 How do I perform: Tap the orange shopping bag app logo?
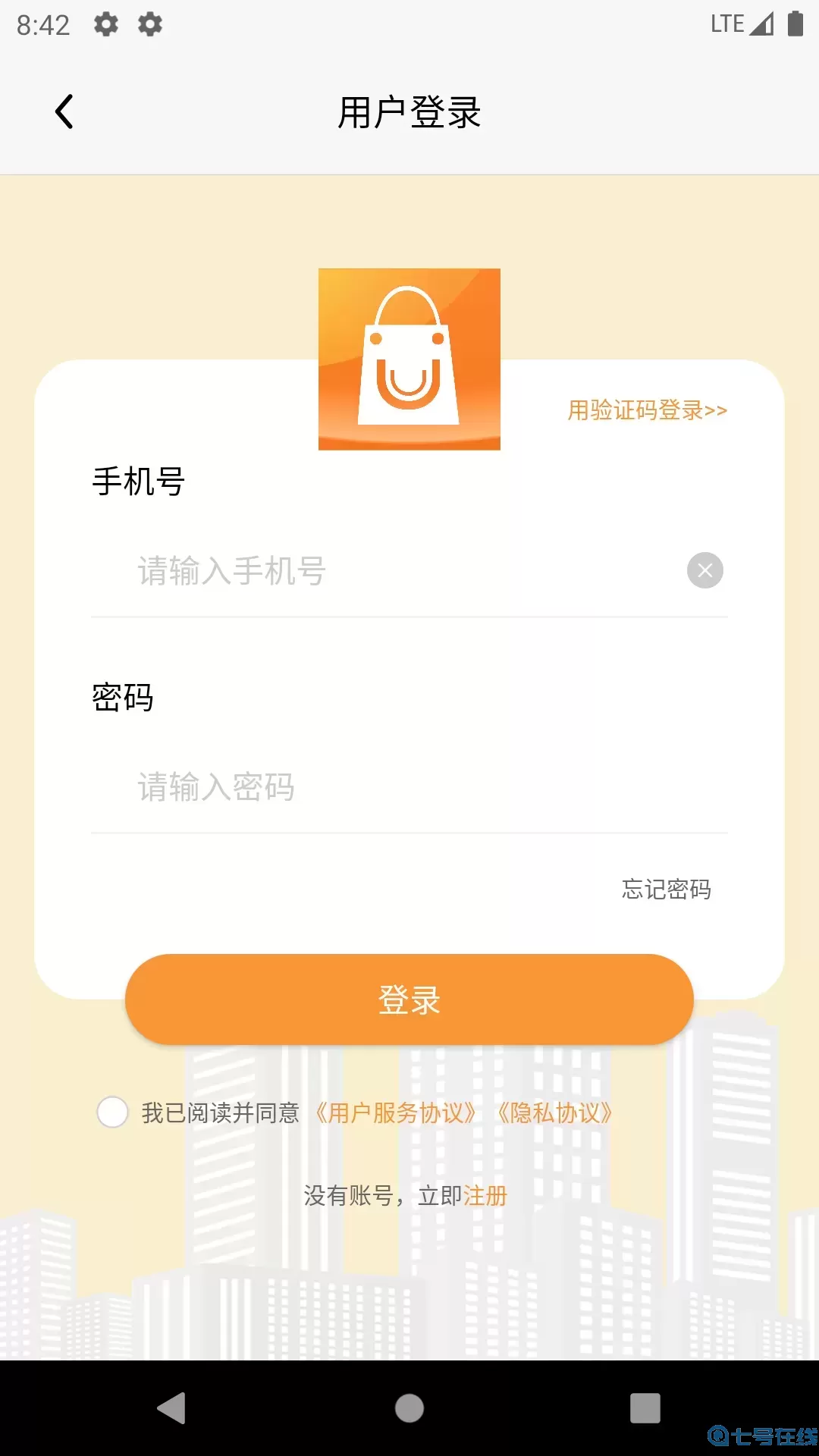(x=409, y=359)
